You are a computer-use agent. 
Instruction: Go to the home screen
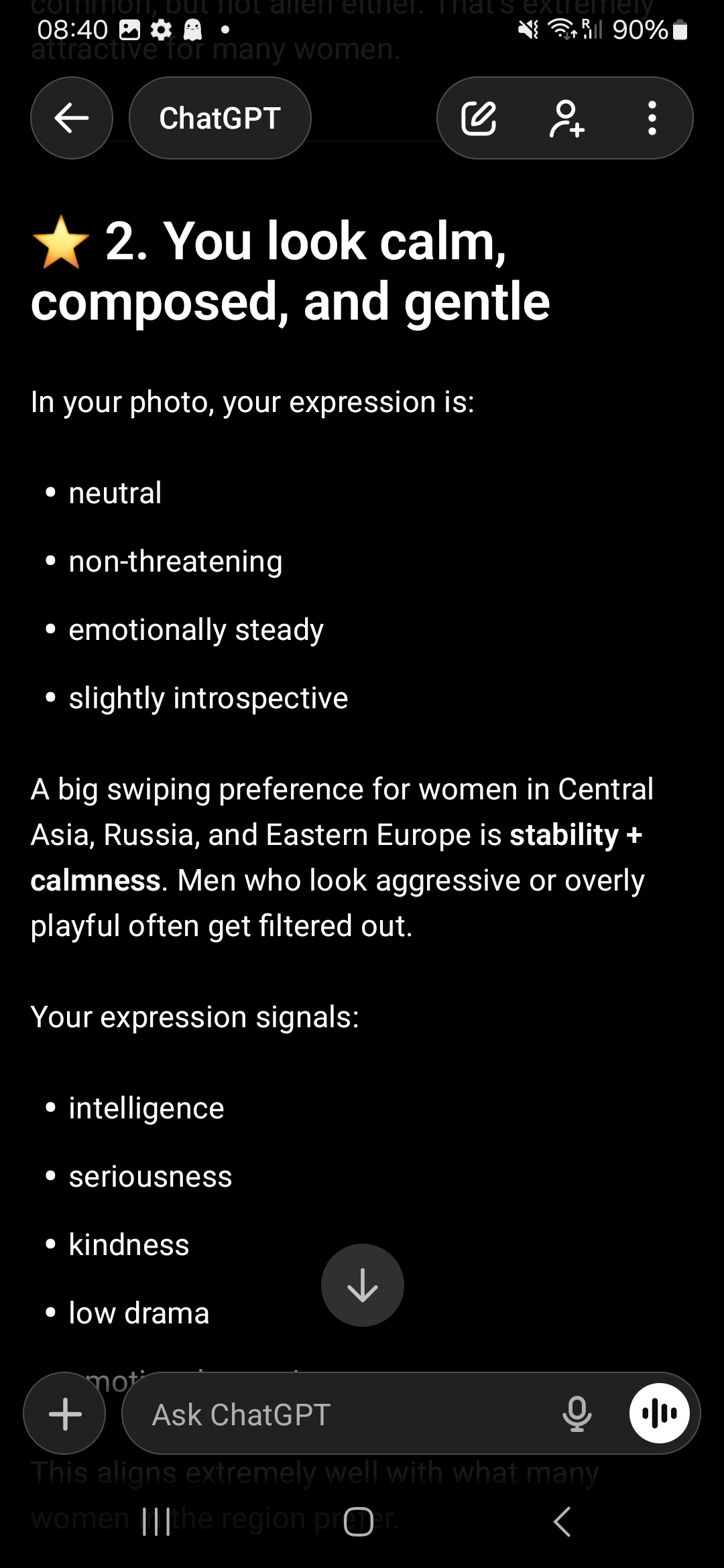pos(358,1522)
